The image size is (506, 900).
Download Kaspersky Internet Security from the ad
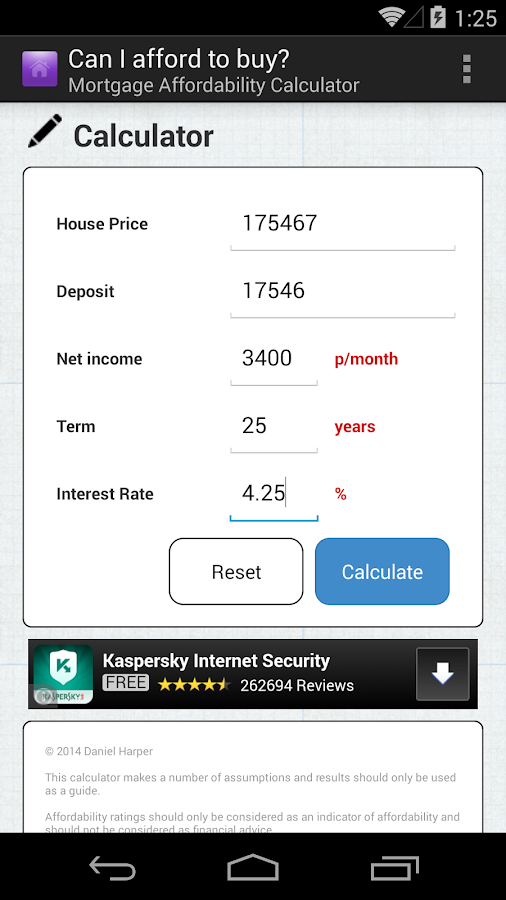442,674
